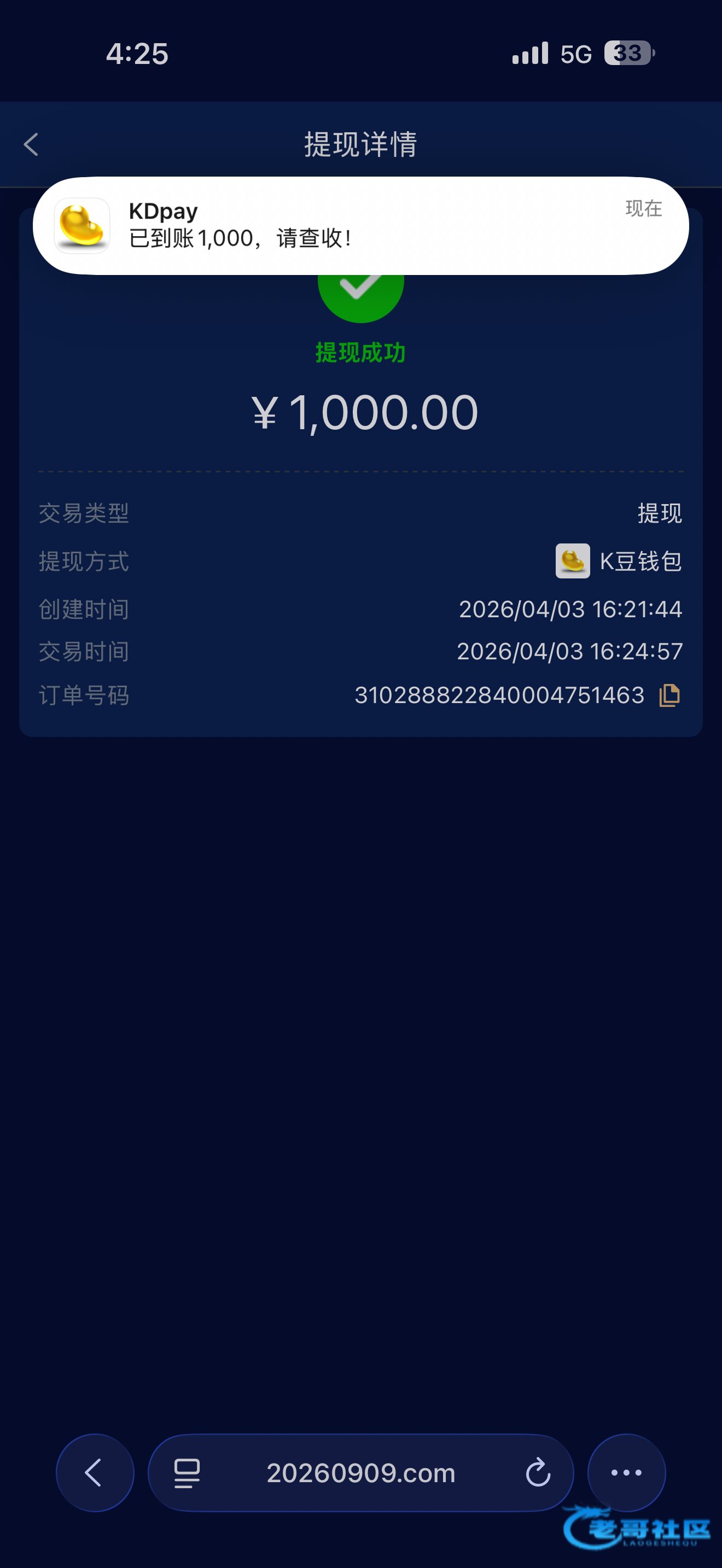Reload the current page
The image size is (722, 1568).
(x=538, y=1473)
